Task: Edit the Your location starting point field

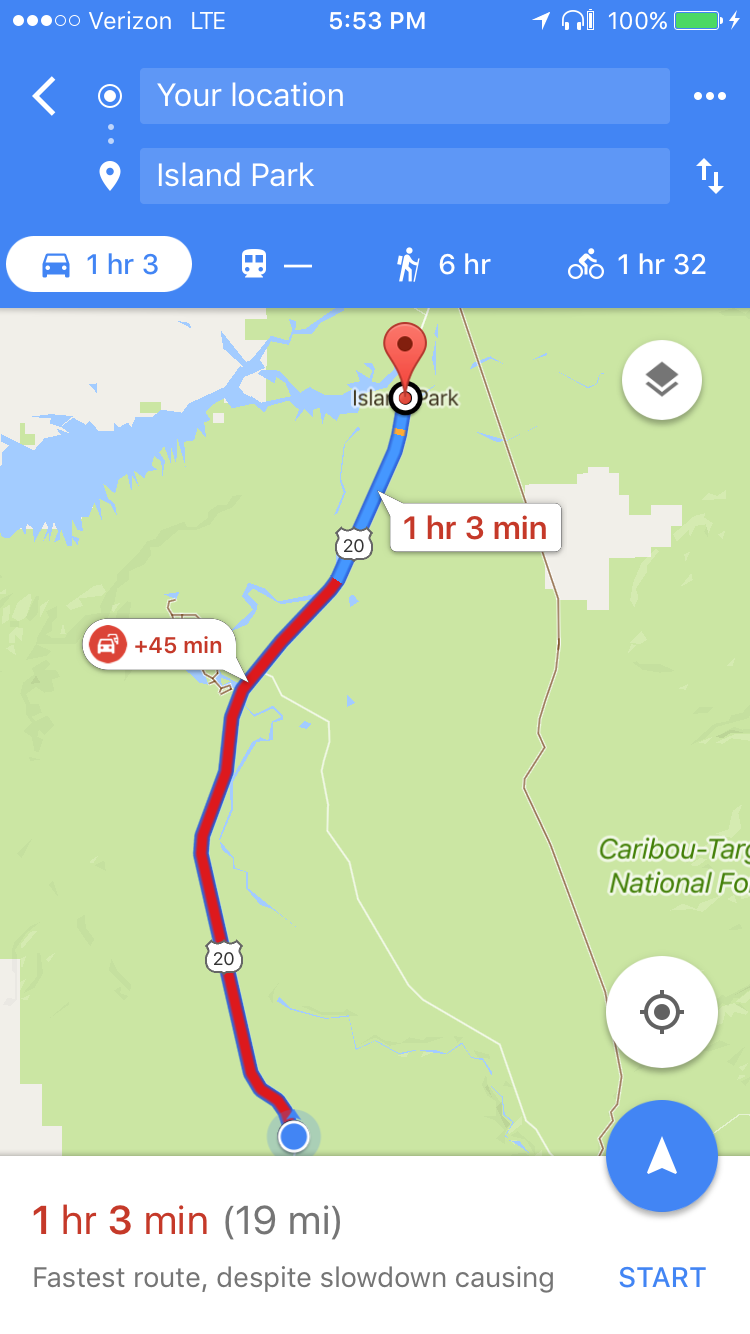Action: 404,96
